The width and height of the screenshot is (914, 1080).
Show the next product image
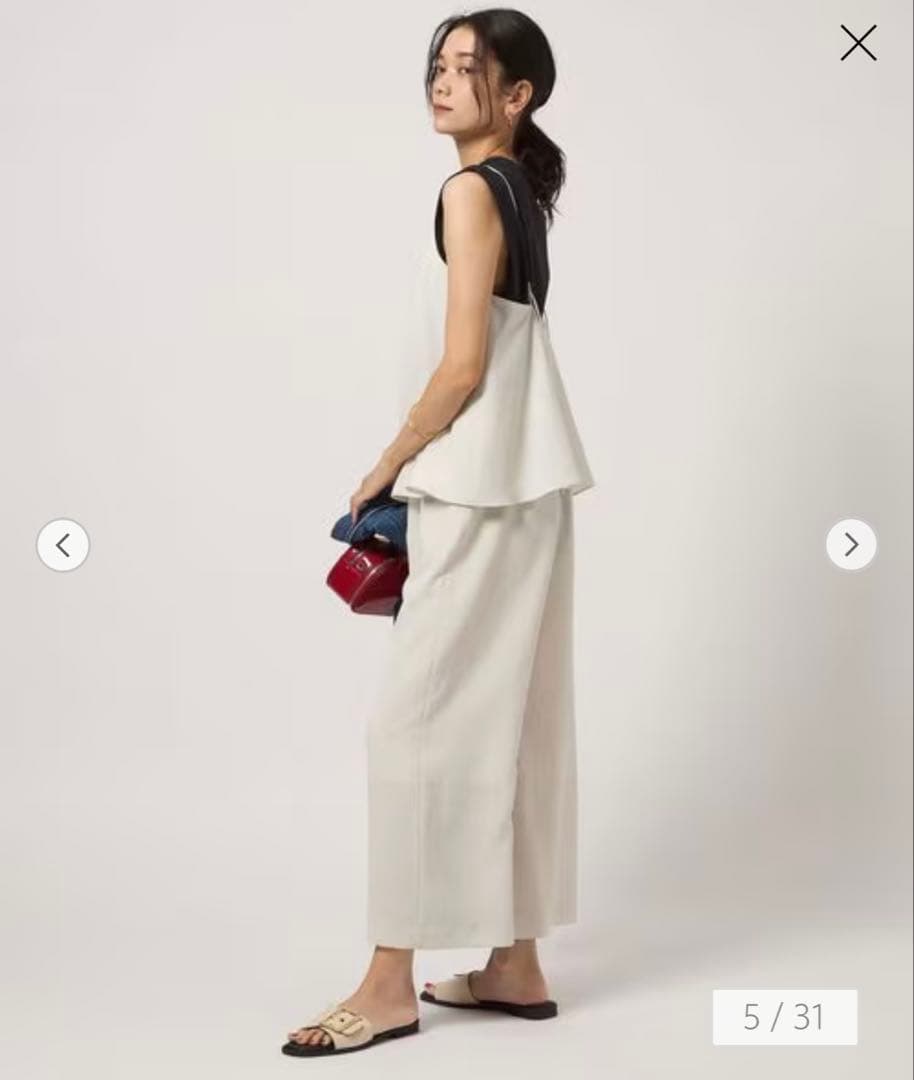coord(851,545)
